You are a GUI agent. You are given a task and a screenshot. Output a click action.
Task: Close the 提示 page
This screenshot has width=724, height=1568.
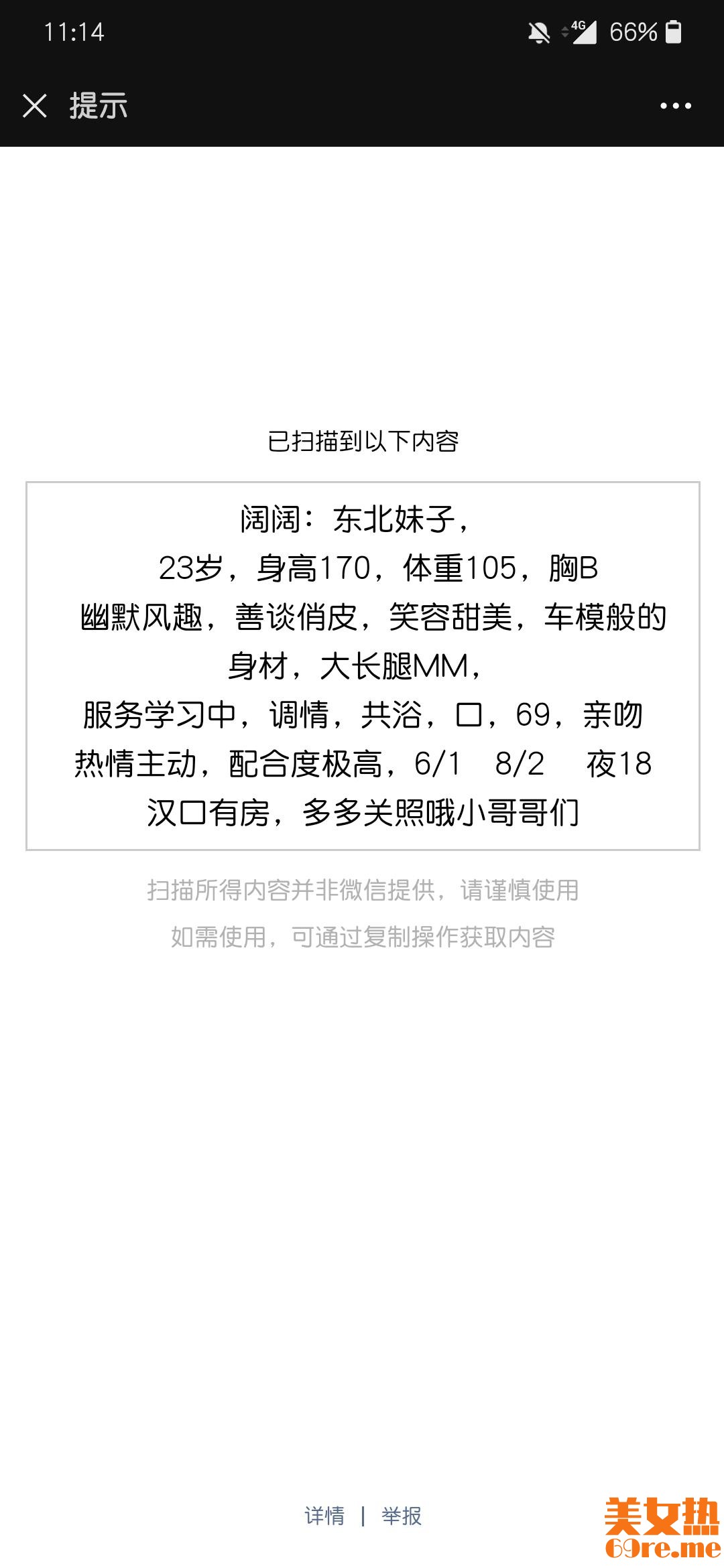pyautogui.click(x=35, y=106)
